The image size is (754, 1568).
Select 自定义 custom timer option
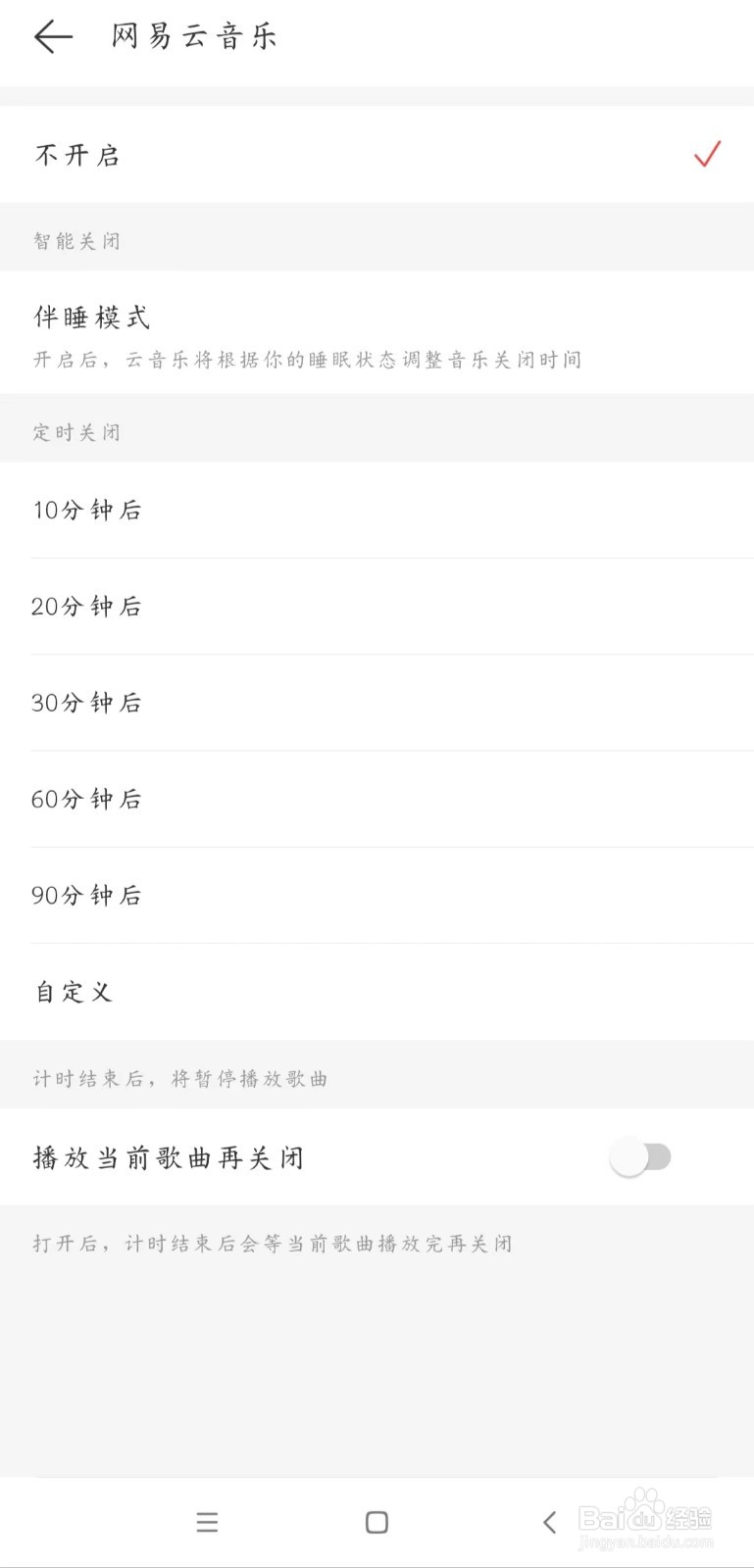point(73,992)
